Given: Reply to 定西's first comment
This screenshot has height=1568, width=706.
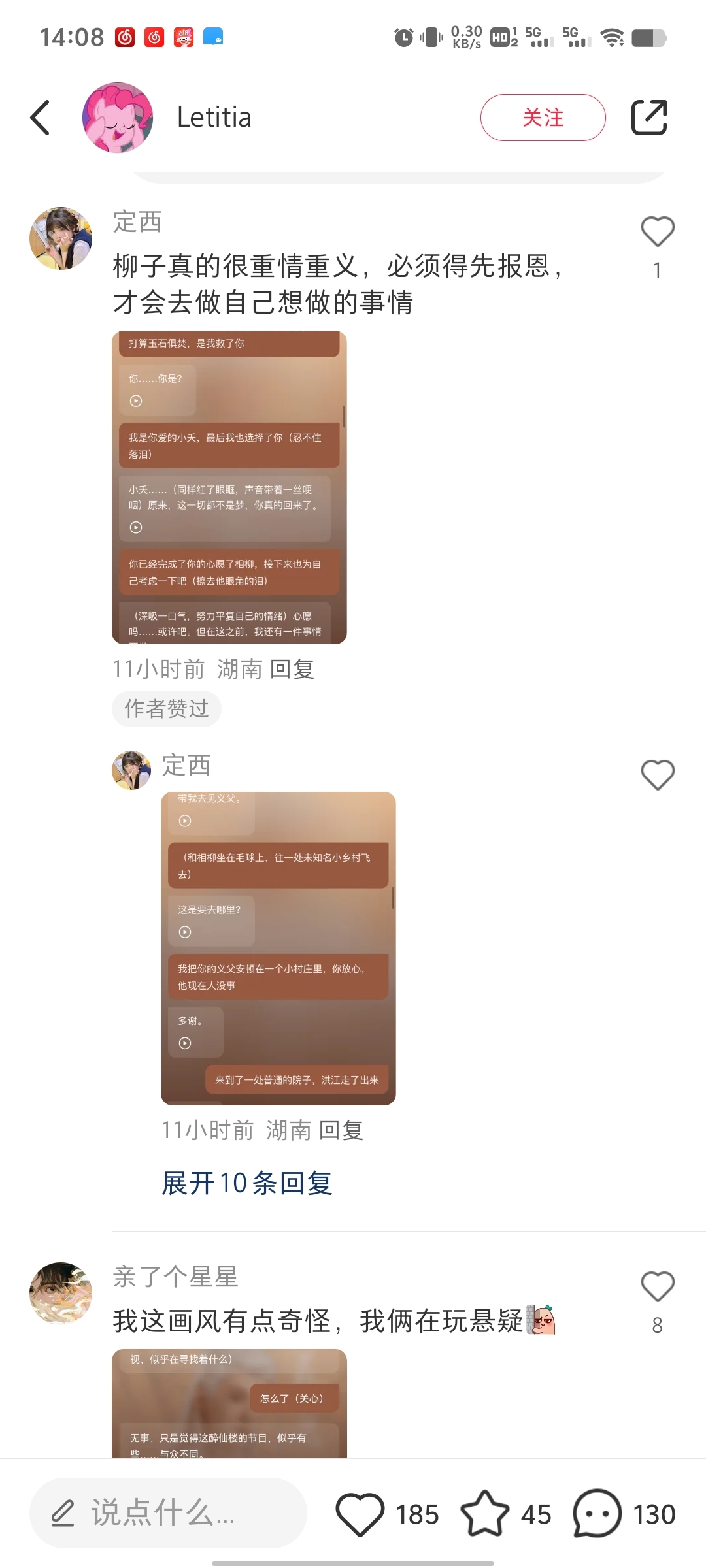Looking at the screenshot, I should pos(292,669).
